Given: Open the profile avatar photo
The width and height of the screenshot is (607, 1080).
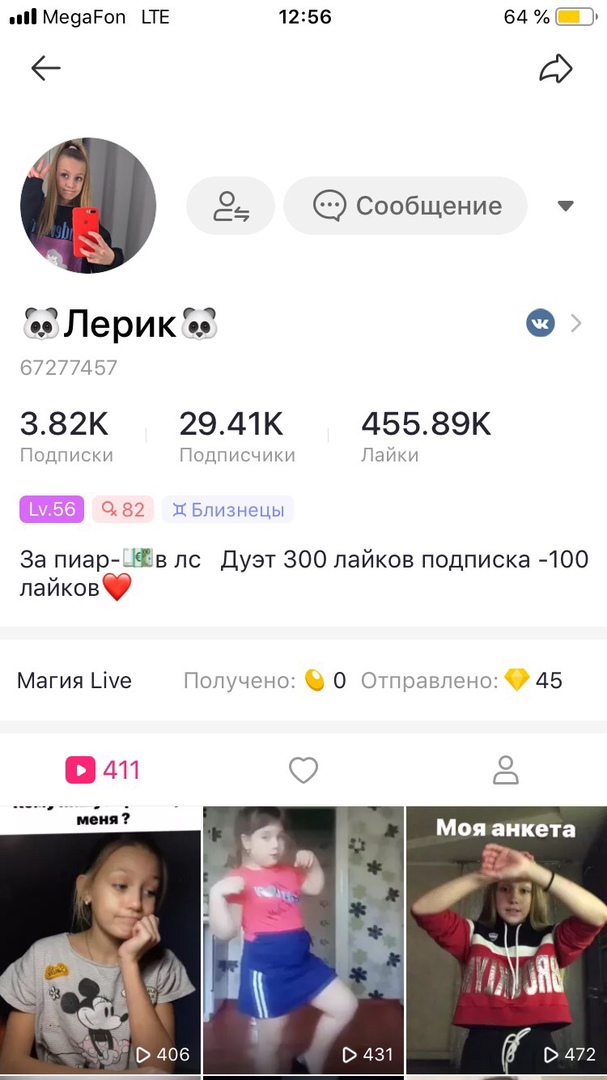Looking at the screenshot, I should click(88, 206).
